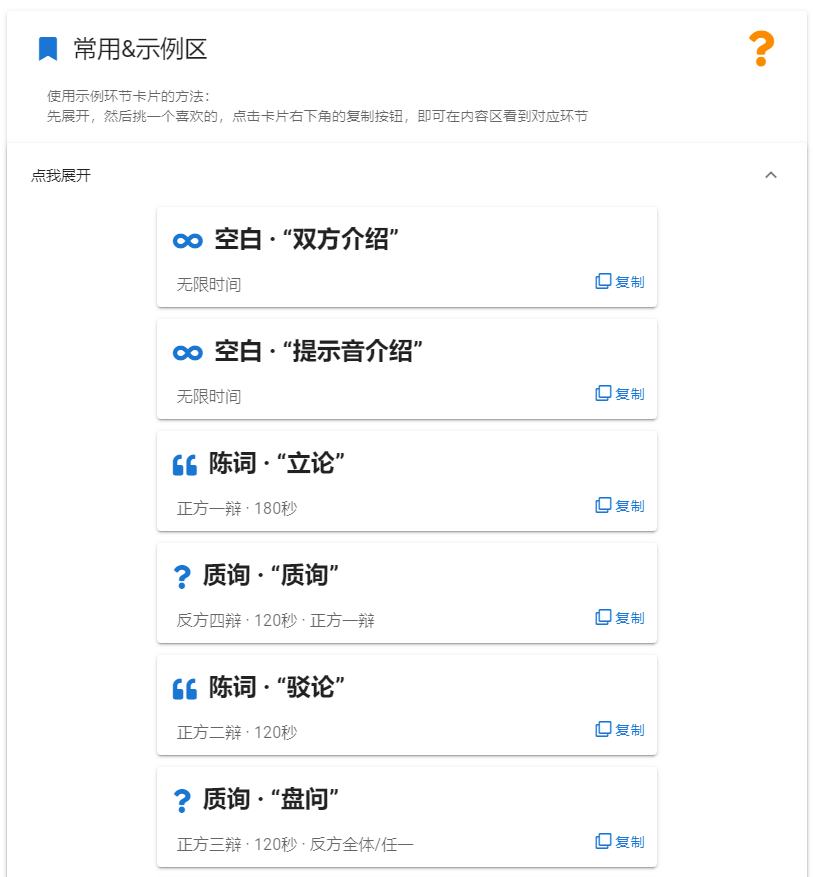Copy the 质询·"质询" card
The height and width of the screenshot is (877, 813).
click(620, 618)
